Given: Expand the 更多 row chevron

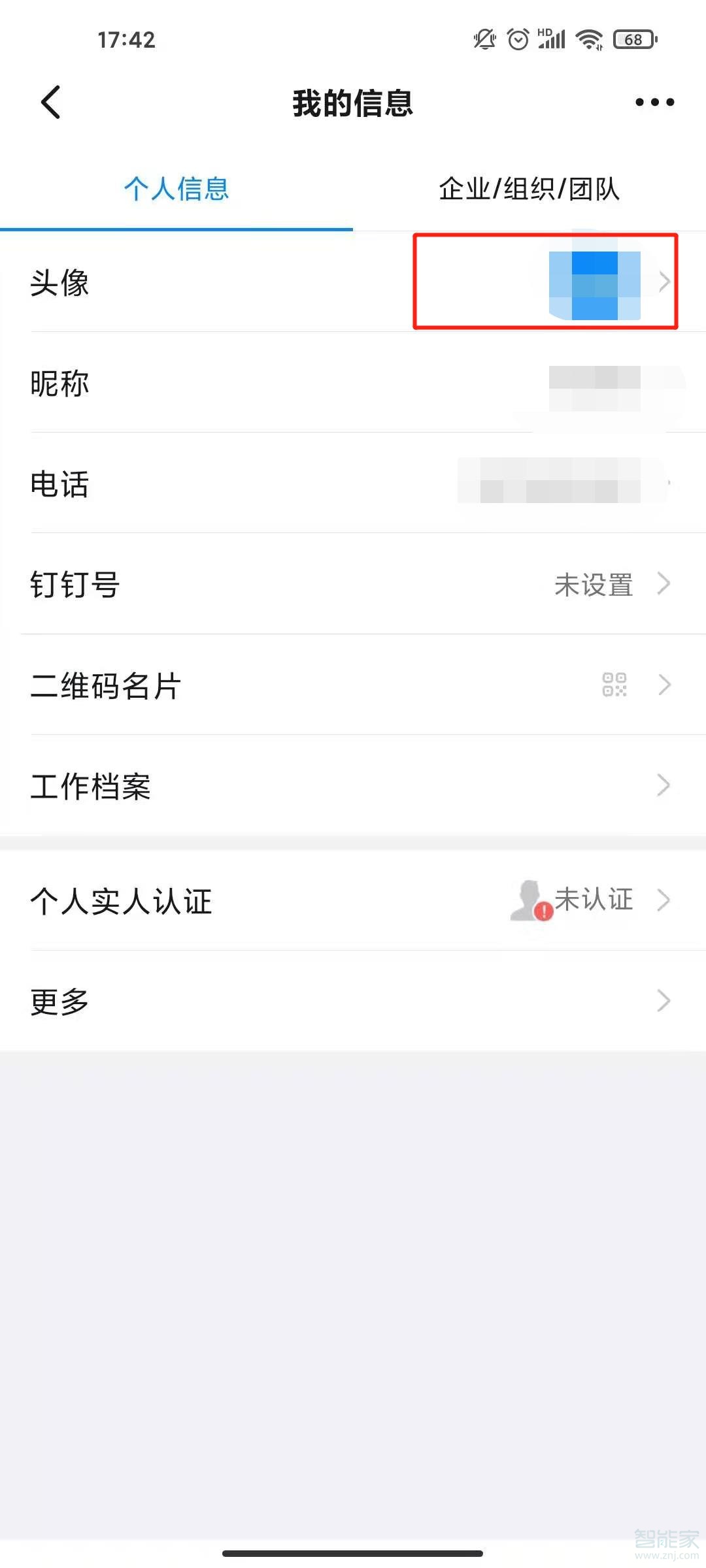Looking at the screenshot, I should tap(664, 1000).
